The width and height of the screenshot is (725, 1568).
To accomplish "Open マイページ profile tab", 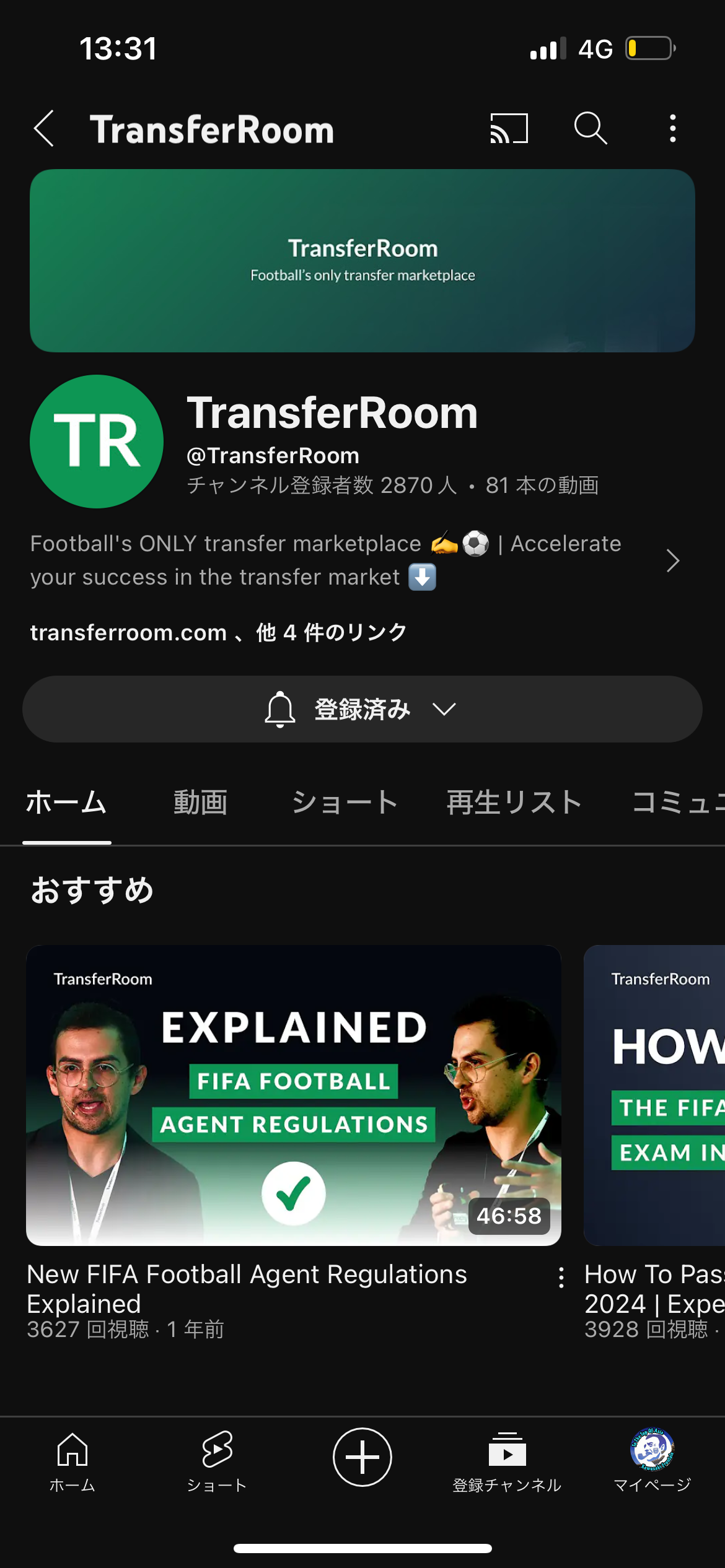I will [652, 1461].
